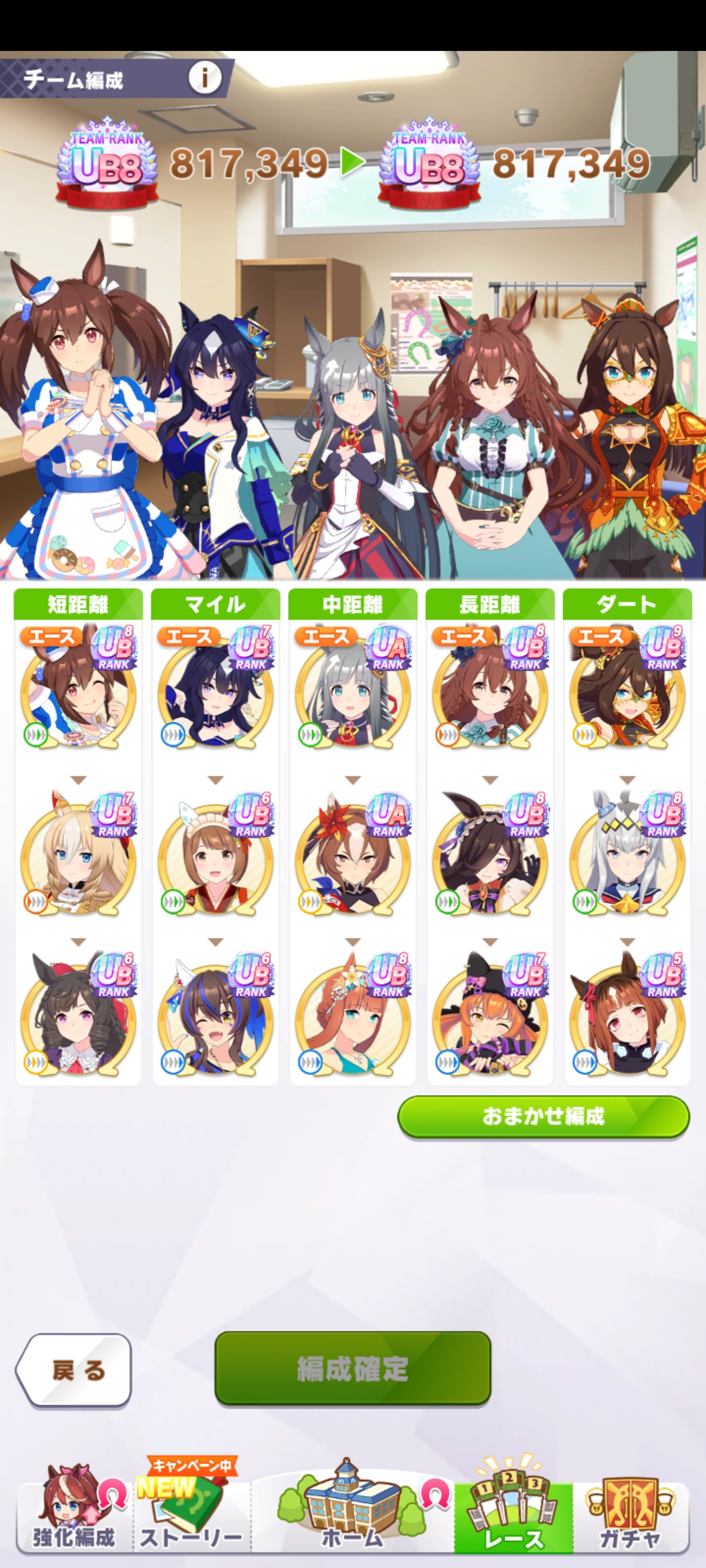
Task: Choose the third 中距離 team member
Action: point(353,1018)
